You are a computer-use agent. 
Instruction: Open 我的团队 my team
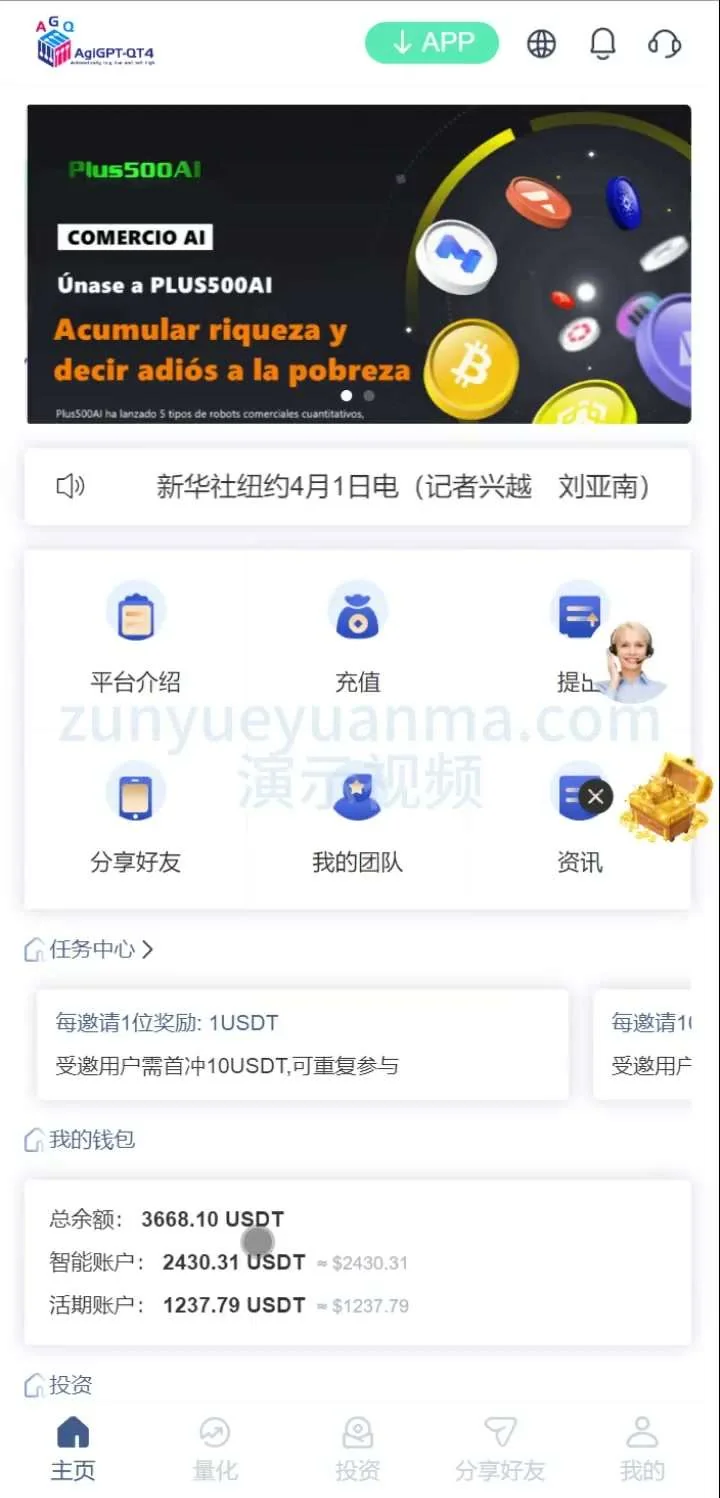pos(357,818)
